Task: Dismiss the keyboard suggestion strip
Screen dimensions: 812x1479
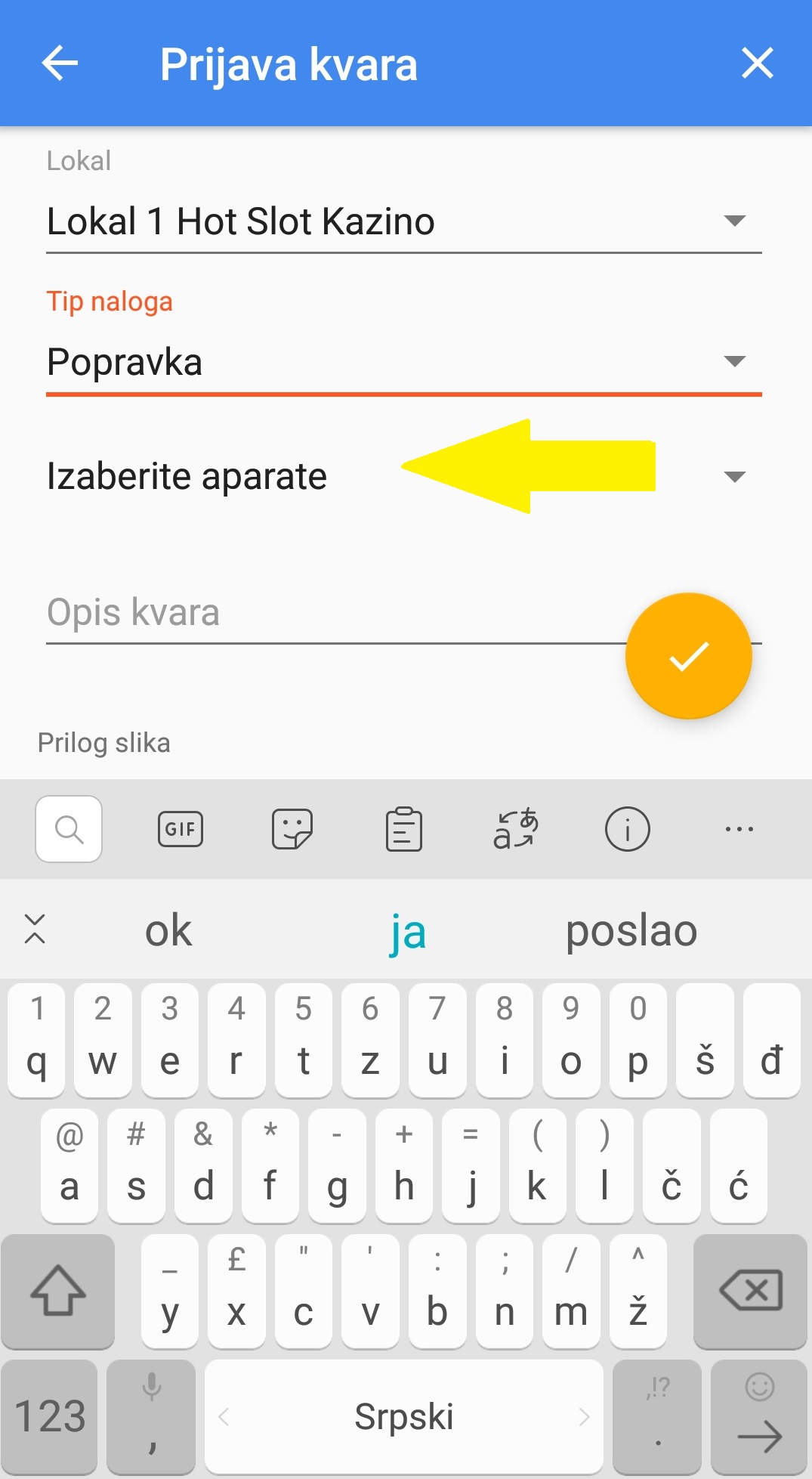Action: click(x=35, y=929)
